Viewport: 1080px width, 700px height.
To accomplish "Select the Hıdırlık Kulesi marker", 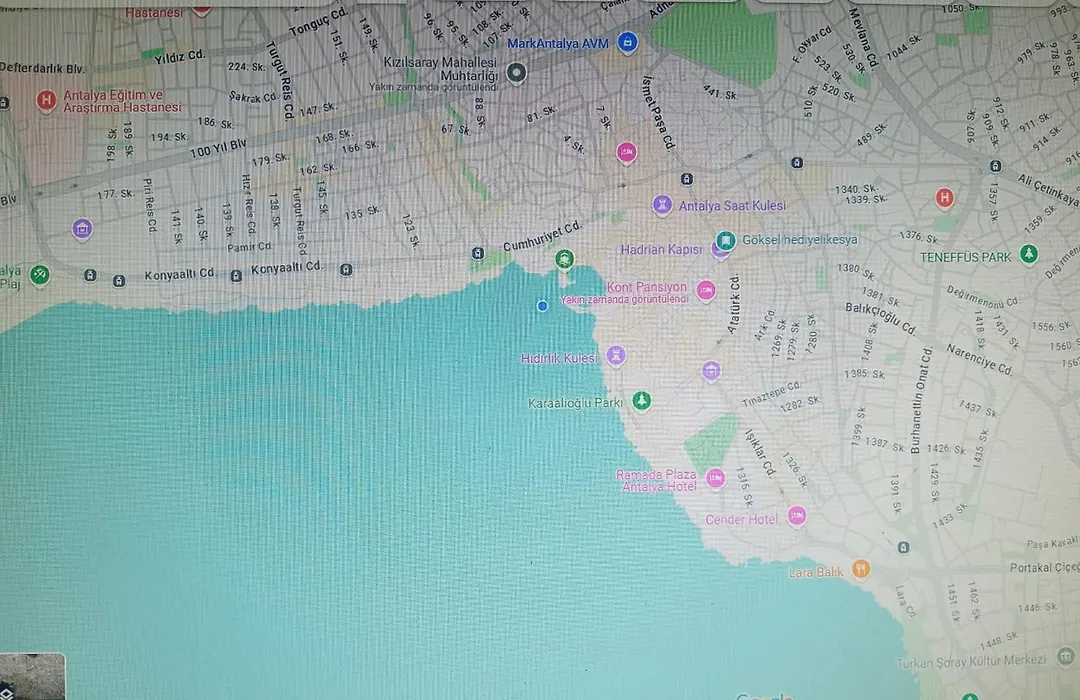I will [617, 356].
